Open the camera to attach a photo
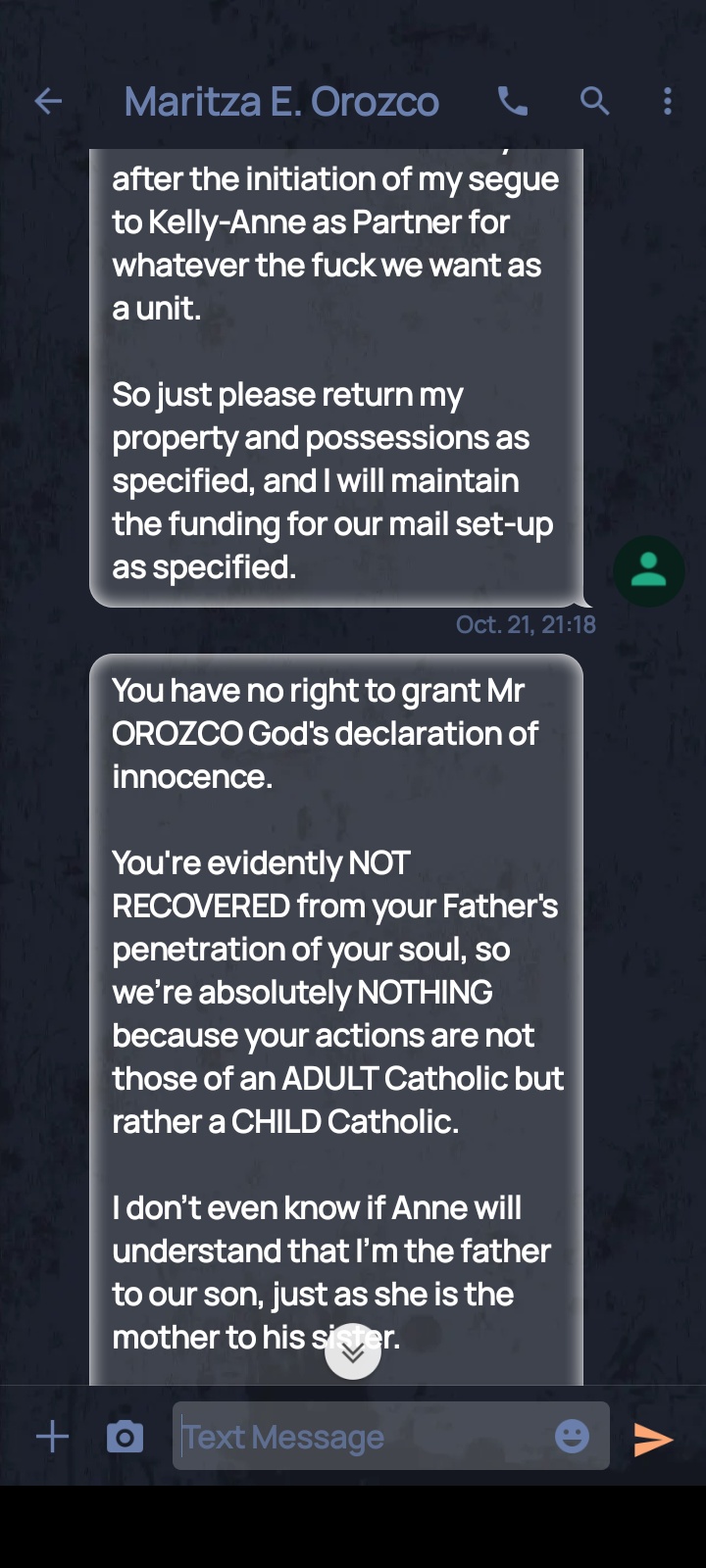 (125, 1437)
